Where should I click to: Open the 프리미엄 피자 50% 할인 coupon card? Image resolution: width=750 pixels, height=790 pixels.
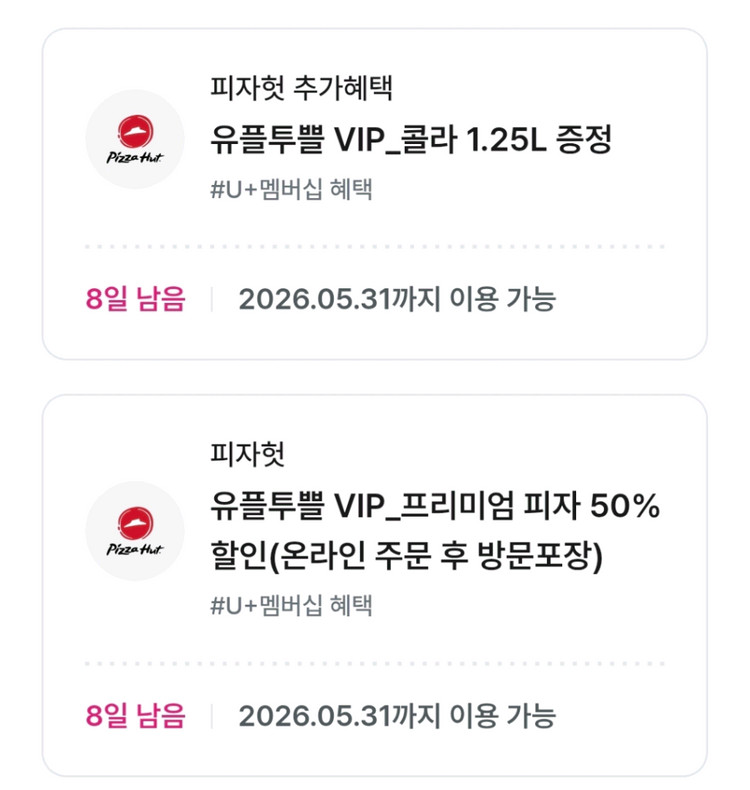(x=375, y=585)
